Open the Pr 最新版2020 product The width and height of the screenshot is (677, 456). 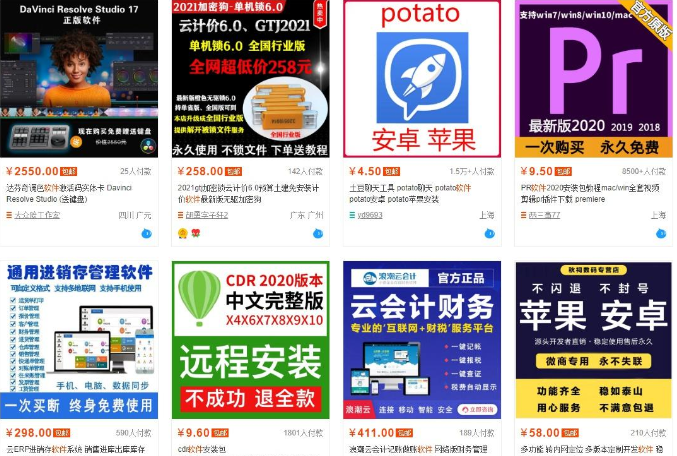click(x=593, y=80)
